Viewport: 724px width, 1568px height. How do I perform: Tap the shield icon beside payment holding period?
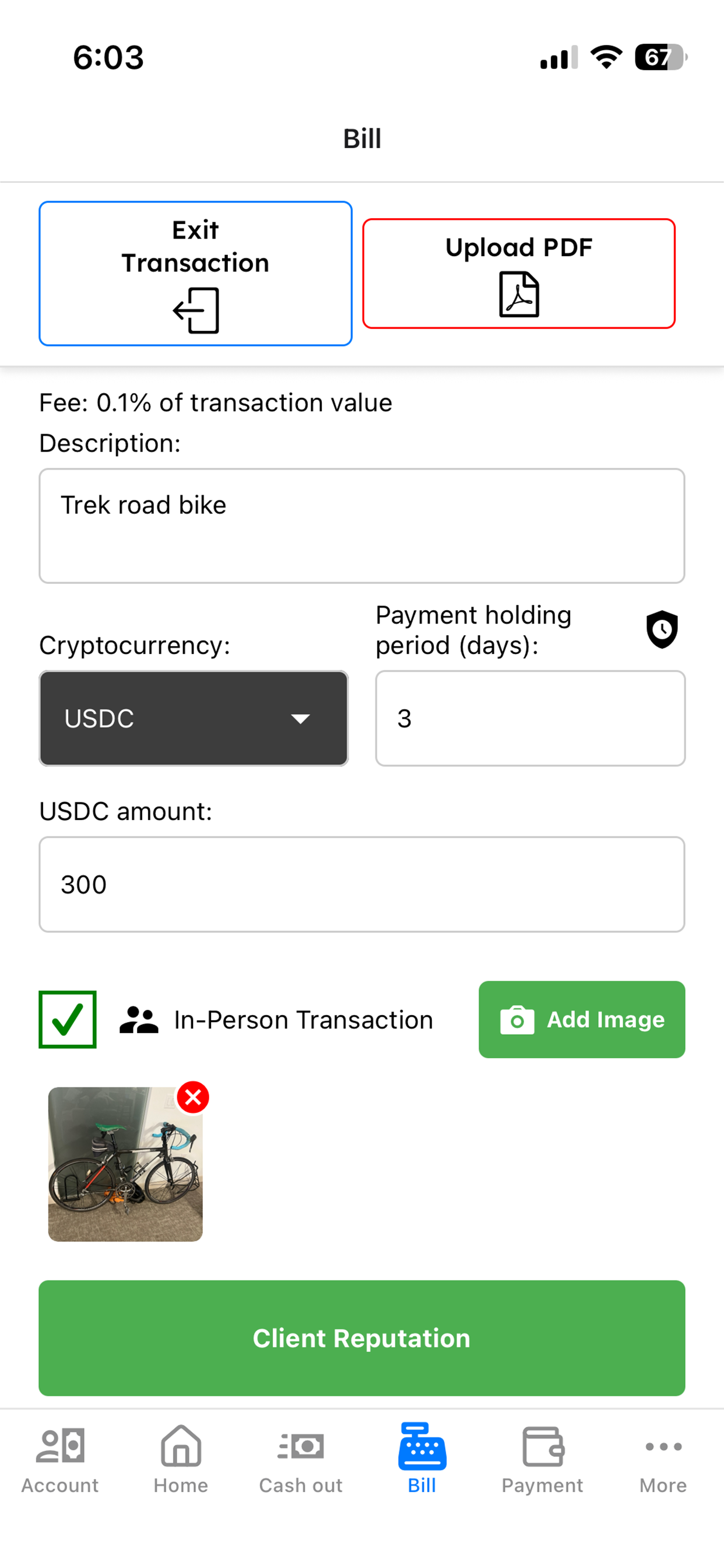(x=661, y=630)
